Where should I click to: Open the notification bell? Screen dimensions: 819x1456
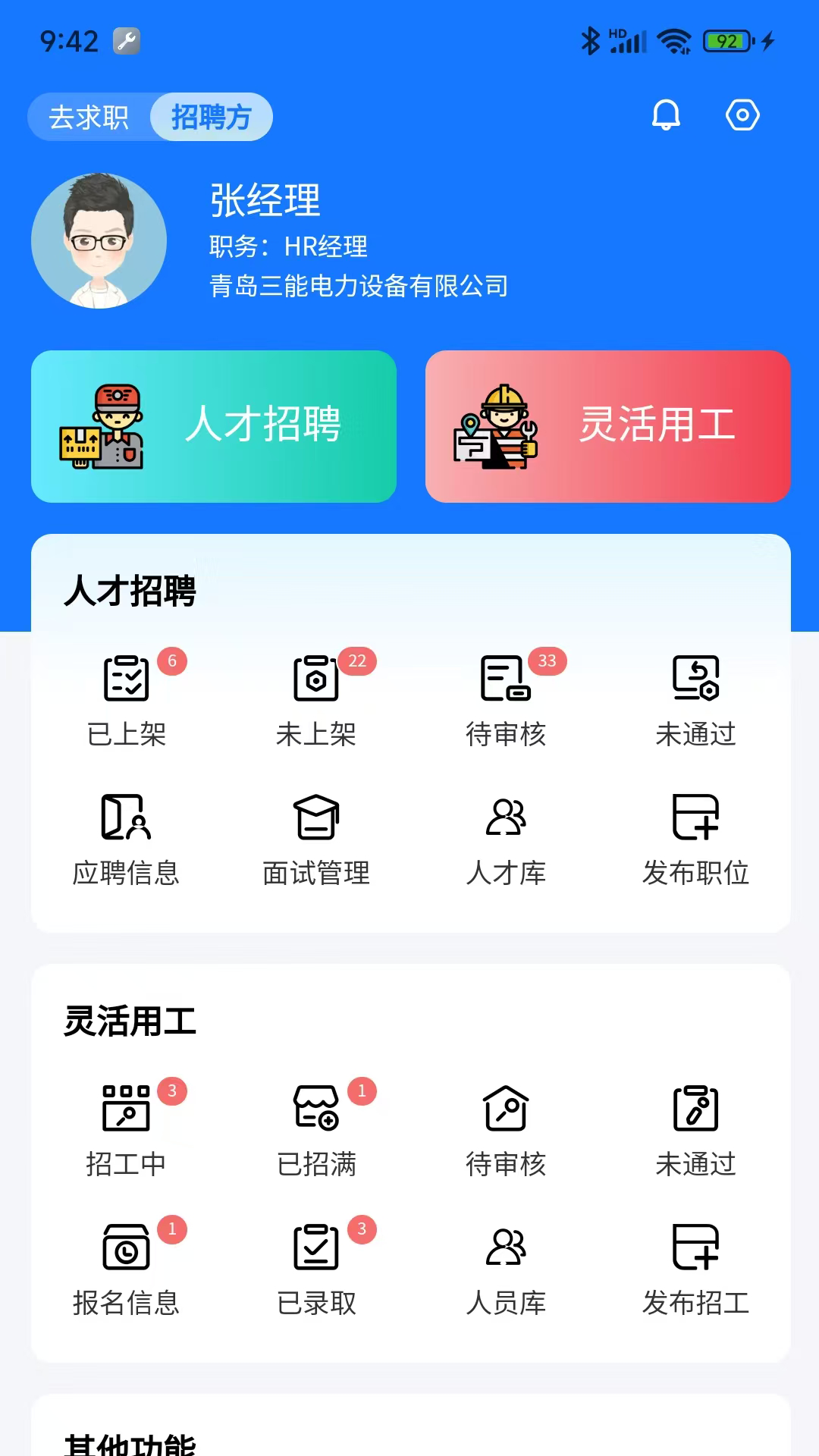(665, 115)
